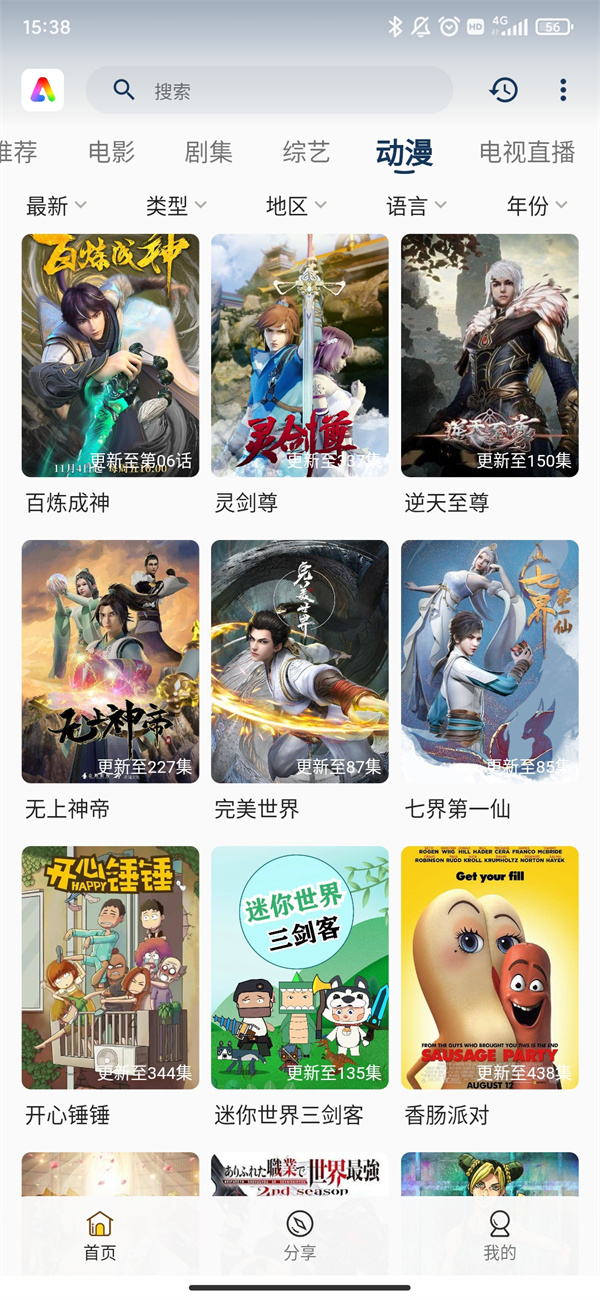Screen dimensions: 600x1300
Task: Open the 百炼成神 anime card
Action: click(x=110, y=355)
